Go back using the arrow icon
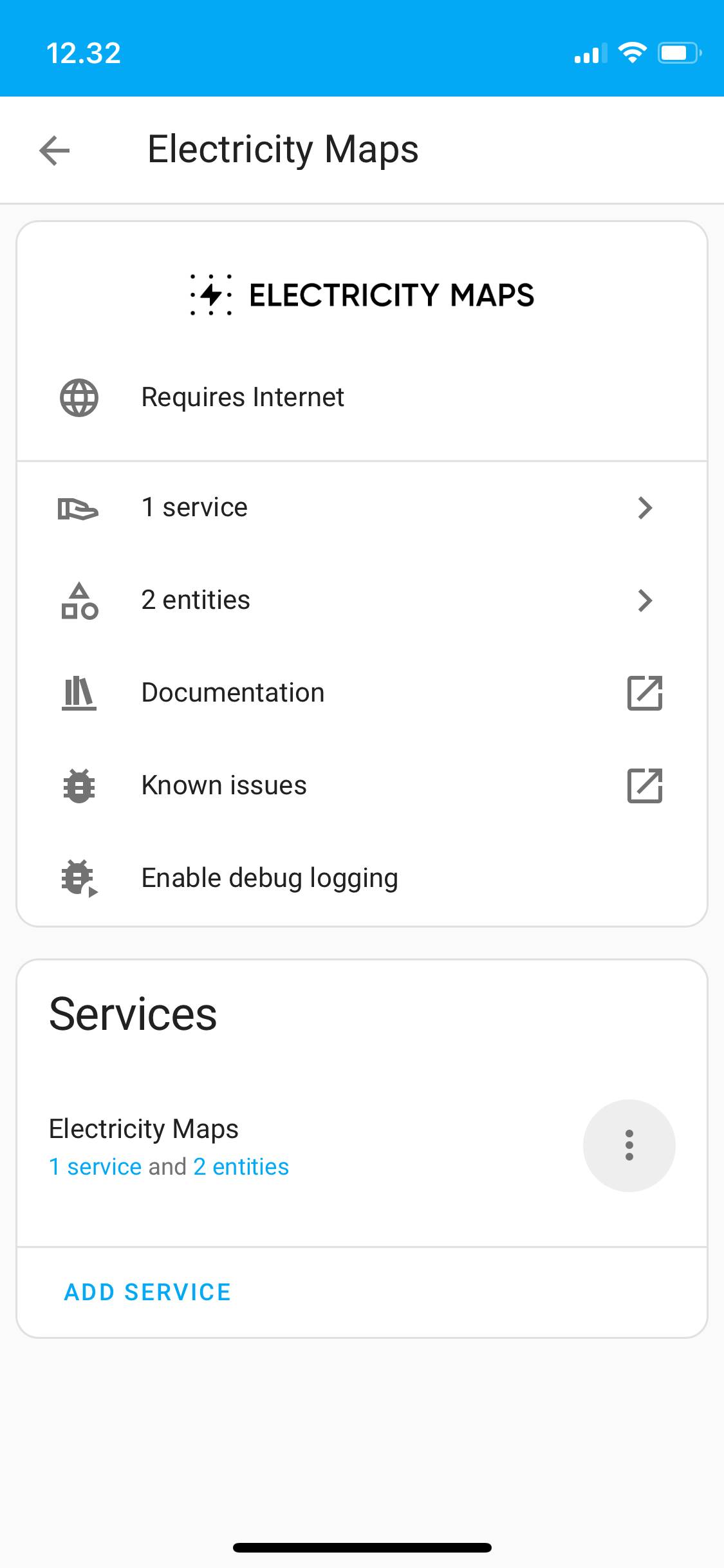 pyautogui.click(x=55, y=151)
